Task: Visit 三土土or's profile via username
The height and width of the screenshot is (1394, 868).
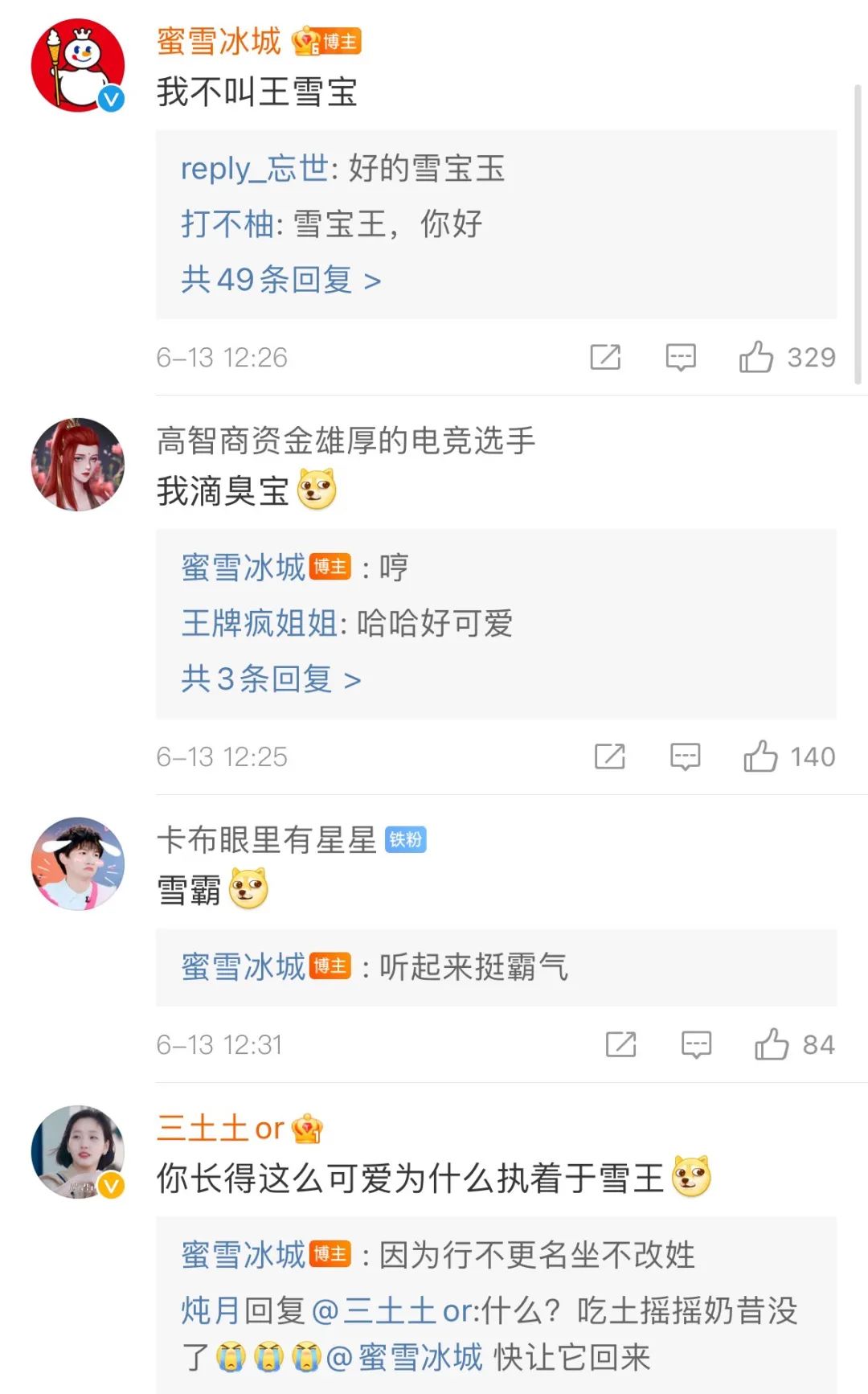Action: (220, 1129)
